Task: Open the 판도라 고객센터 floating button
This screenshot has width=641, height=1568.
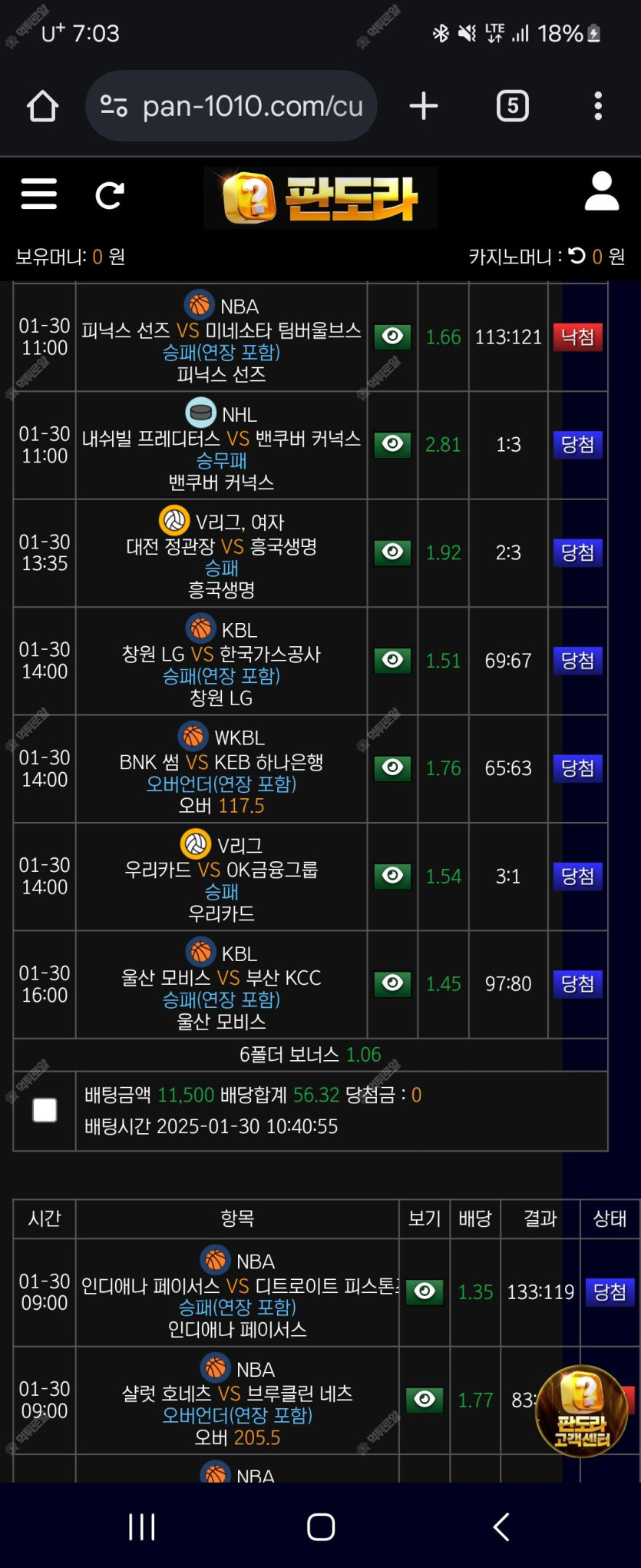Action: coord(581,1411)
